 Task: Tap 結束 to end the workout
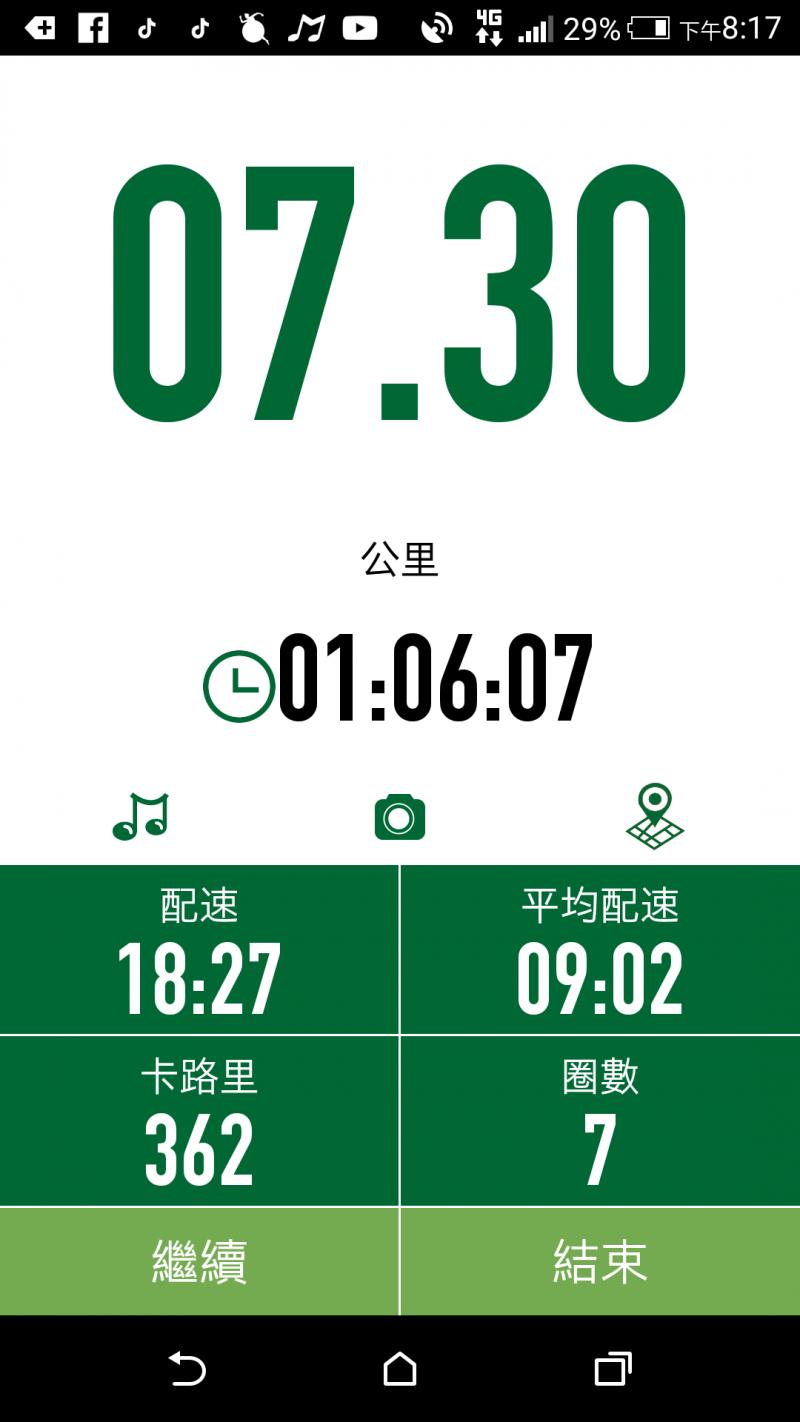click(600, 1261)
